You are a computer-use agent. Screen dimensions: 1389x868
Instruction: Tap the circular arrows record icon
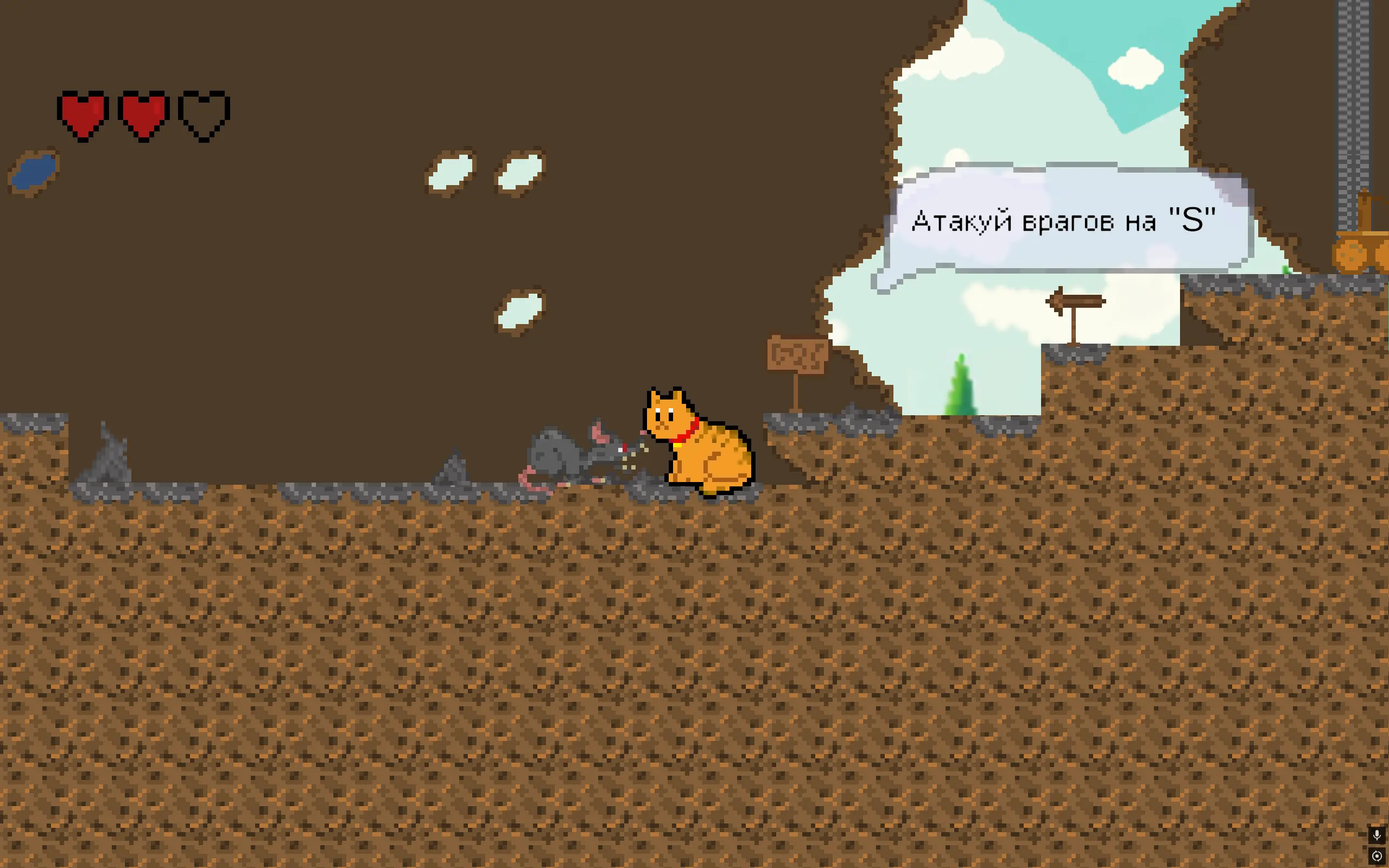(x=1377, y=856)
